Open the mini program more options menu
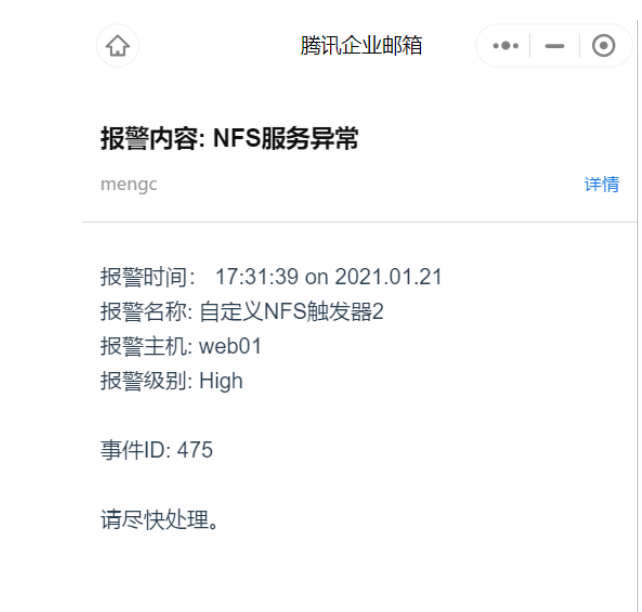This screenshot has width=642, height=612. [506, 46]
